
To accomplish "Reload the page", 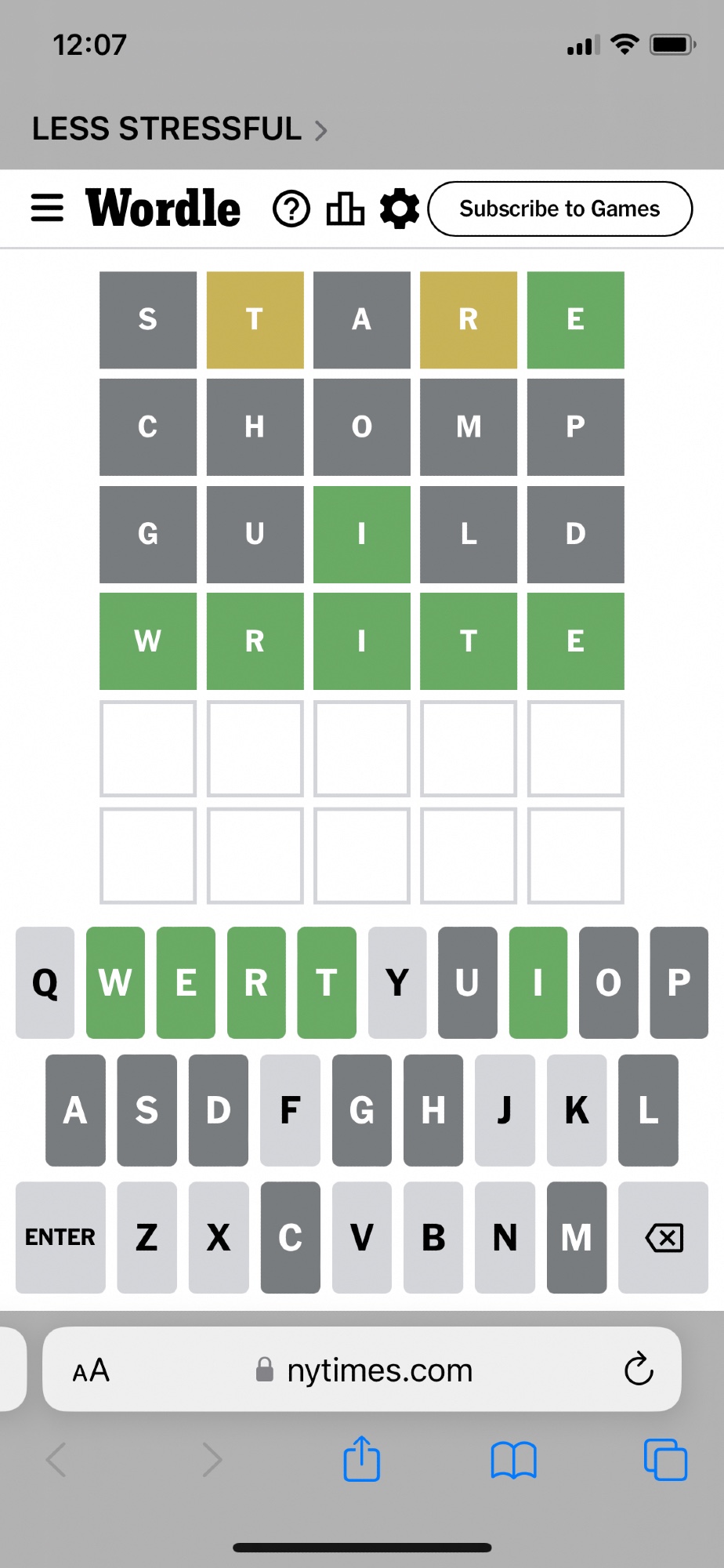I will [x=639, y=1370].
